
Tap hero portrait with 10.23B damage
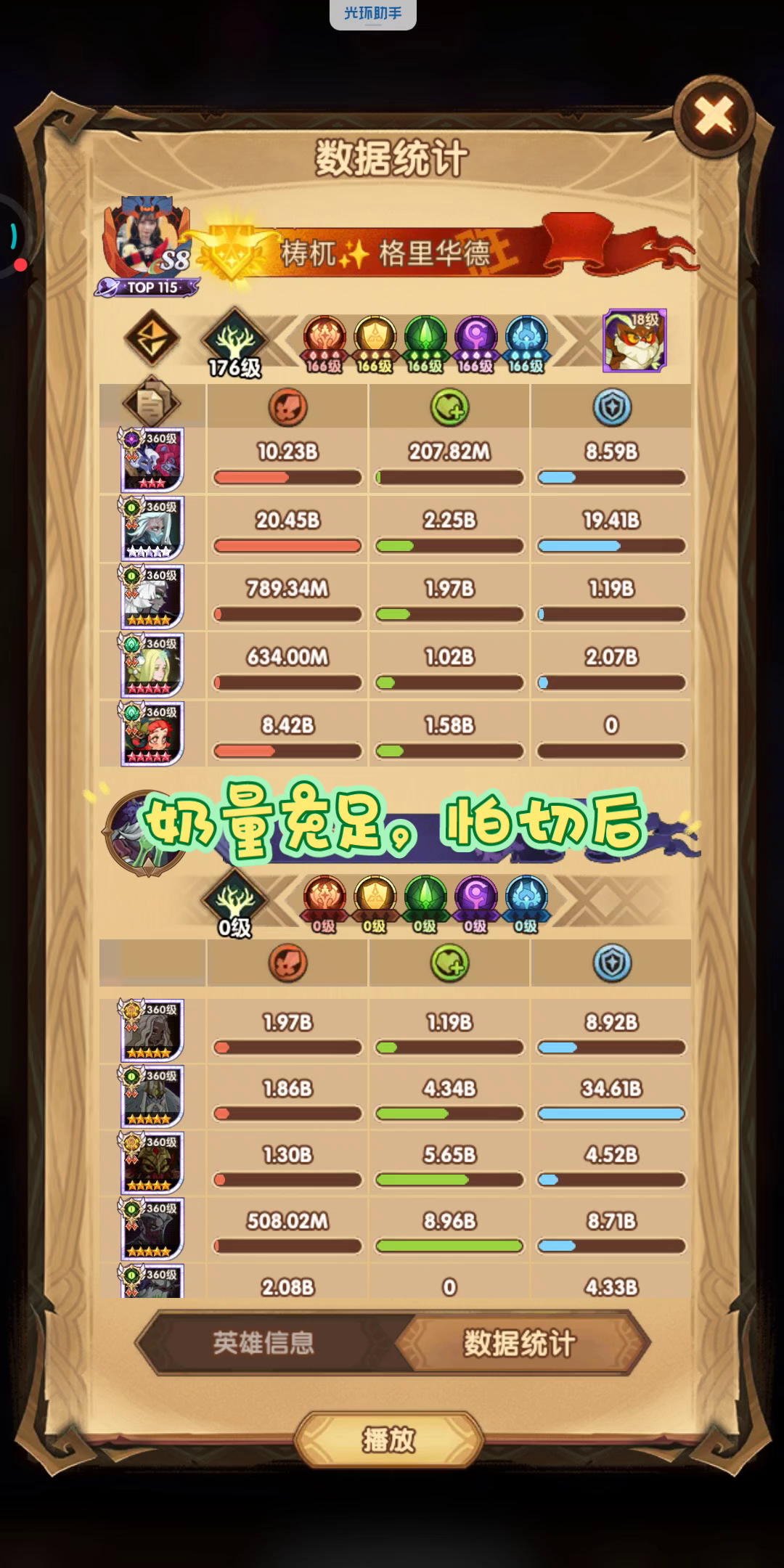pyautogui.click(x=152, y=460)
